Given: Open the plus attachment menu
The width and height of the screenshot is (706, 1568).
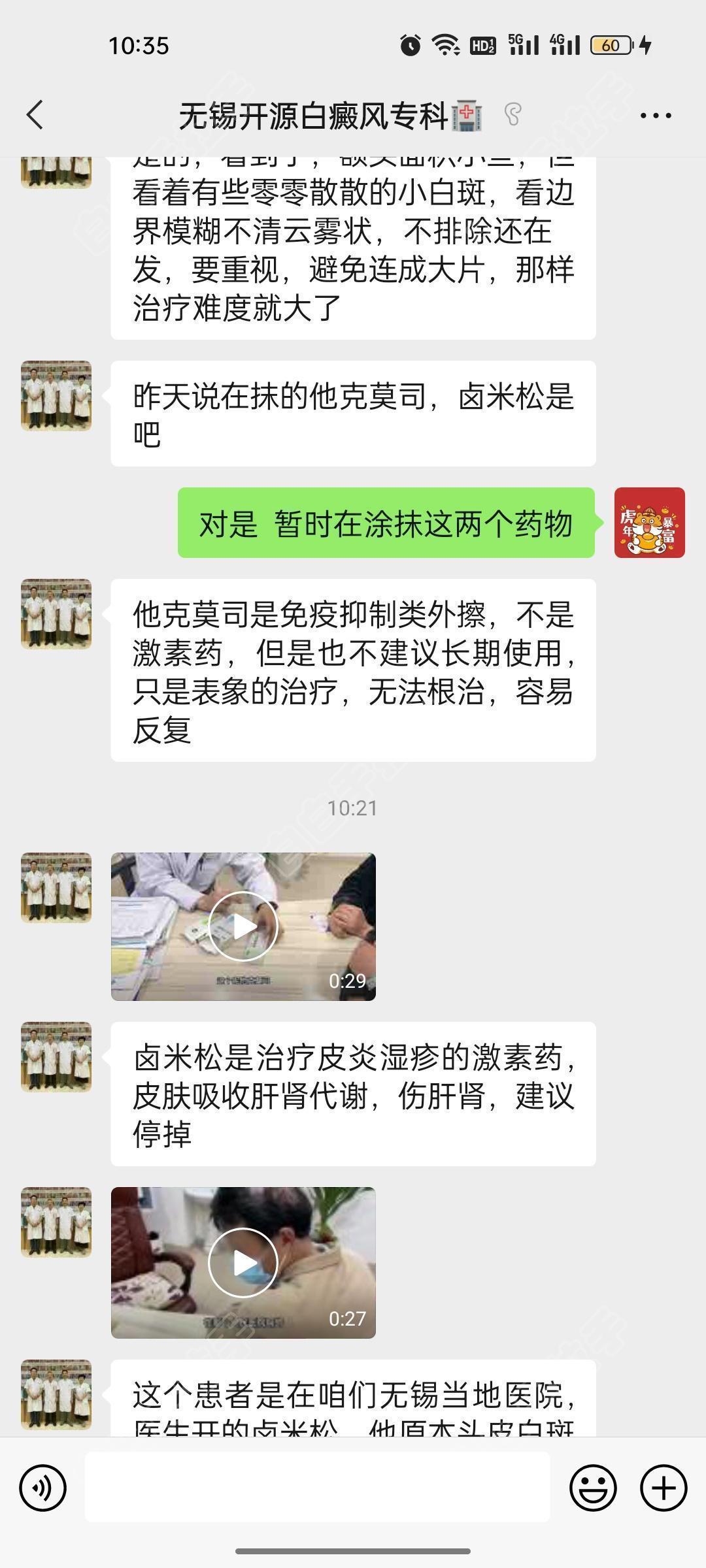Looking at the screenshot, I should coord(664,1488).
